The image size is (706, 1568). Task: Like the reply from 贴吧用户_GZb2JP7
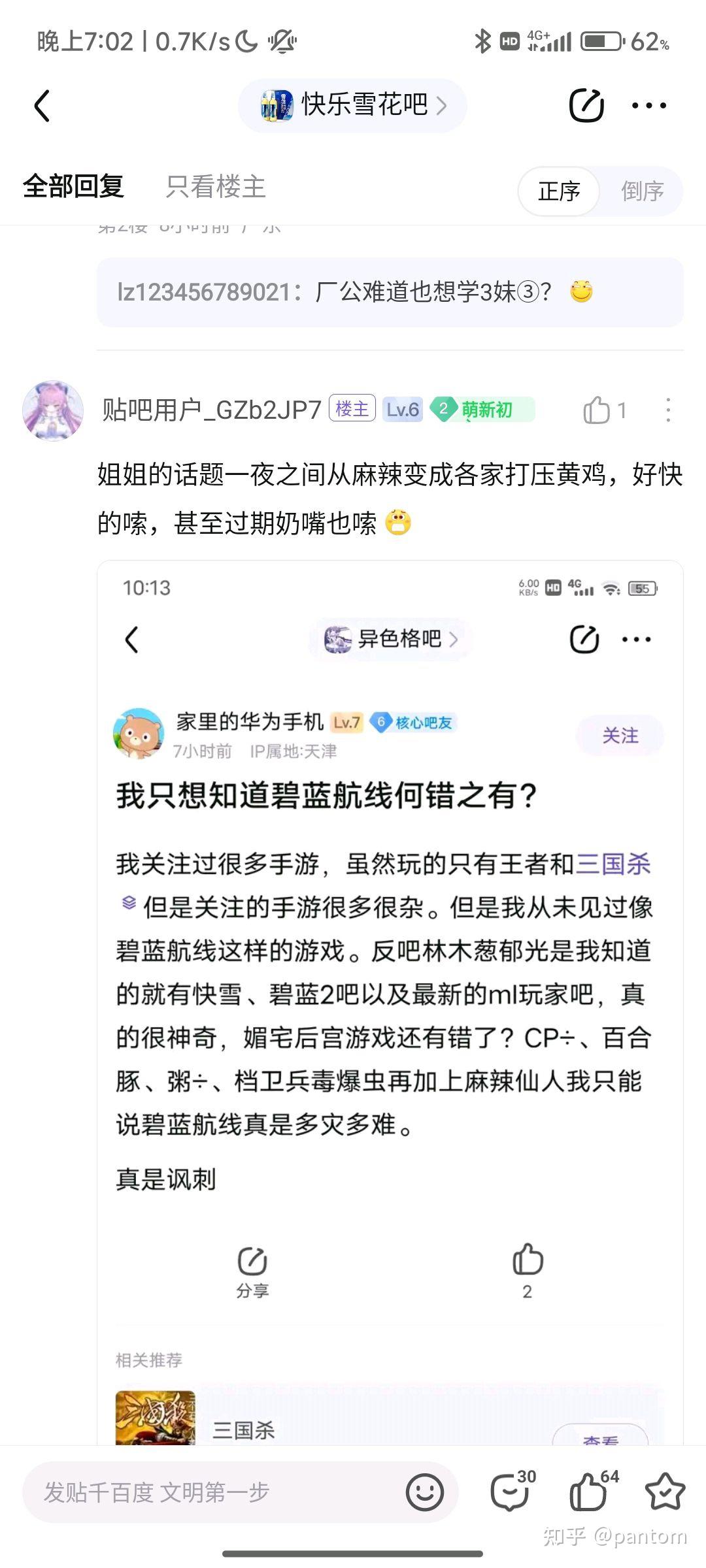(x=596, y=410)
